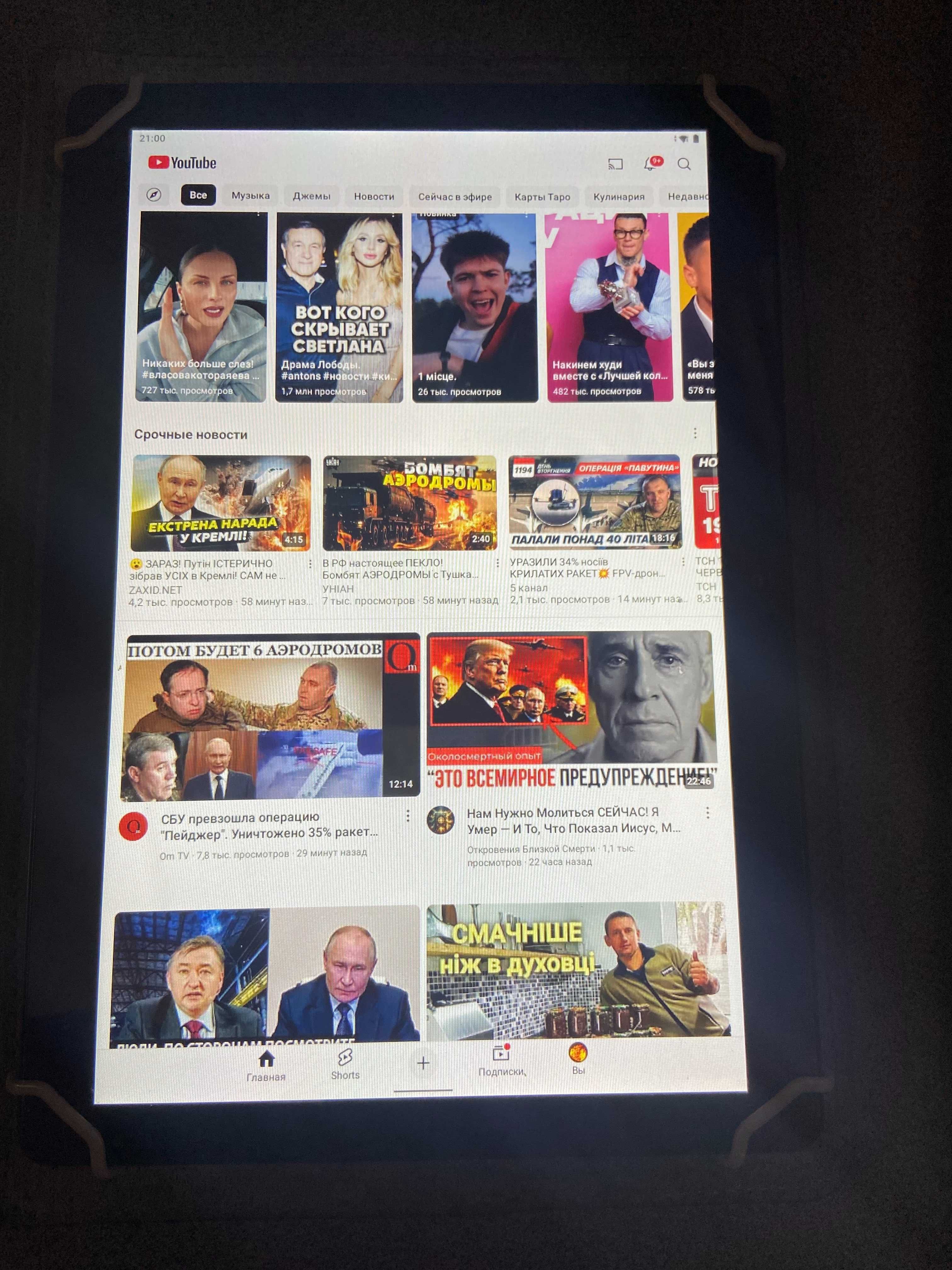
Task: Select the Музыка filter chip
Action: click(250, 196)
